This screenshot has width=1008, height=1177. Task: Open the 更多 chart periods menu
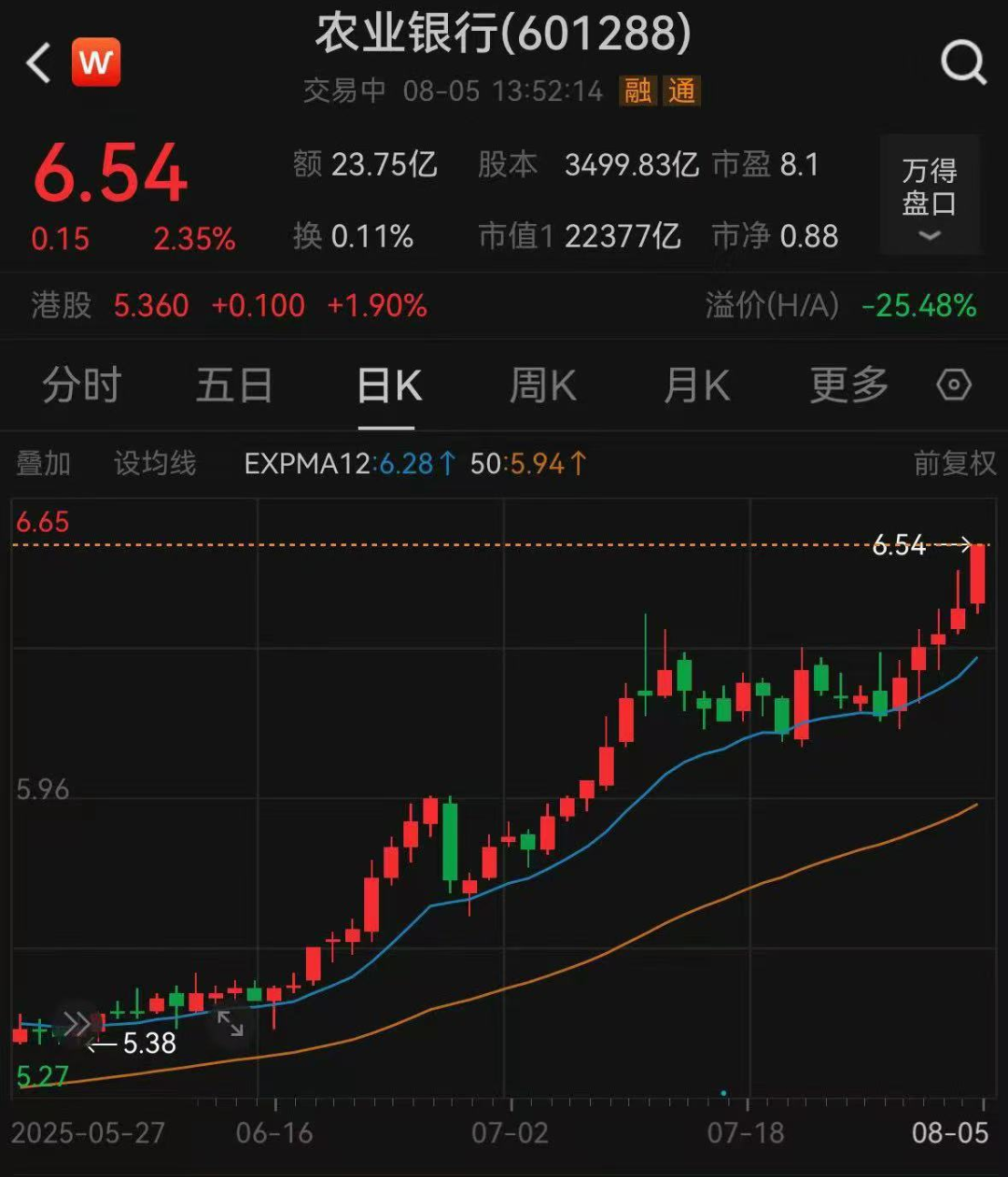(x=848, y=385)
